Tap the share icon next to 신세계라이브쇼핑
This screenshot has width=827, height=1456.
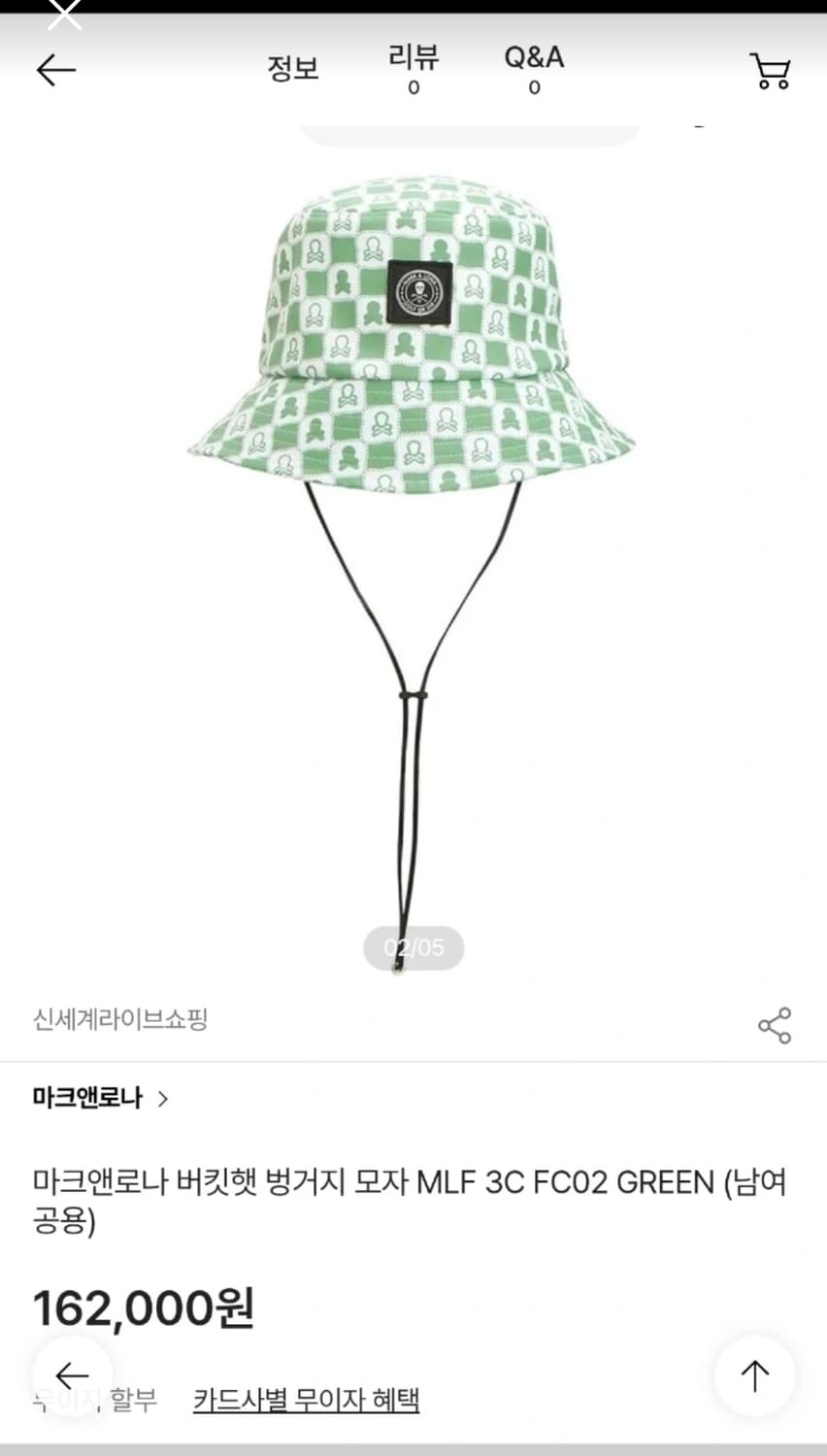point(774,1022)
